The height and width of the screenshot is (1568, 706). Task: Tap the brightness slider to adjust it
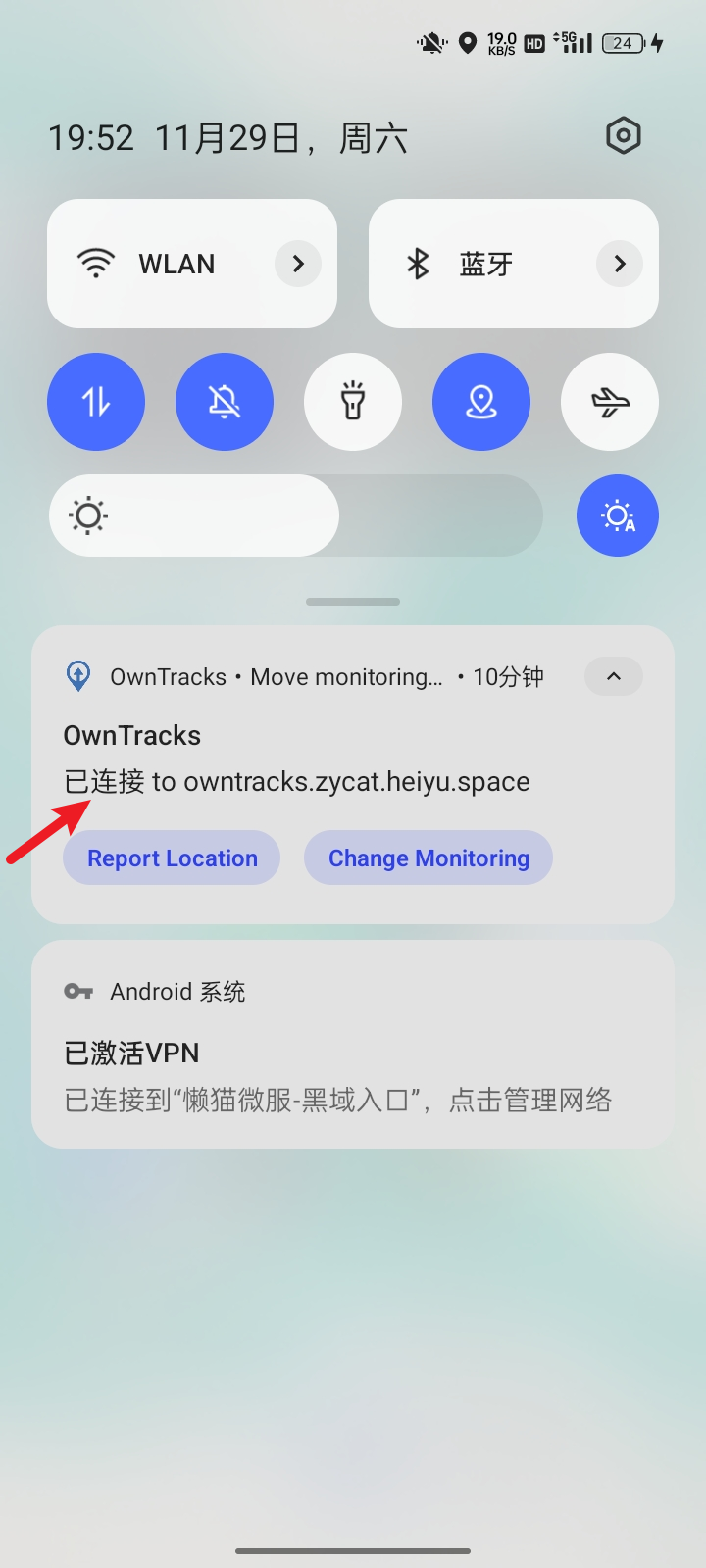[x=296, y=515]
